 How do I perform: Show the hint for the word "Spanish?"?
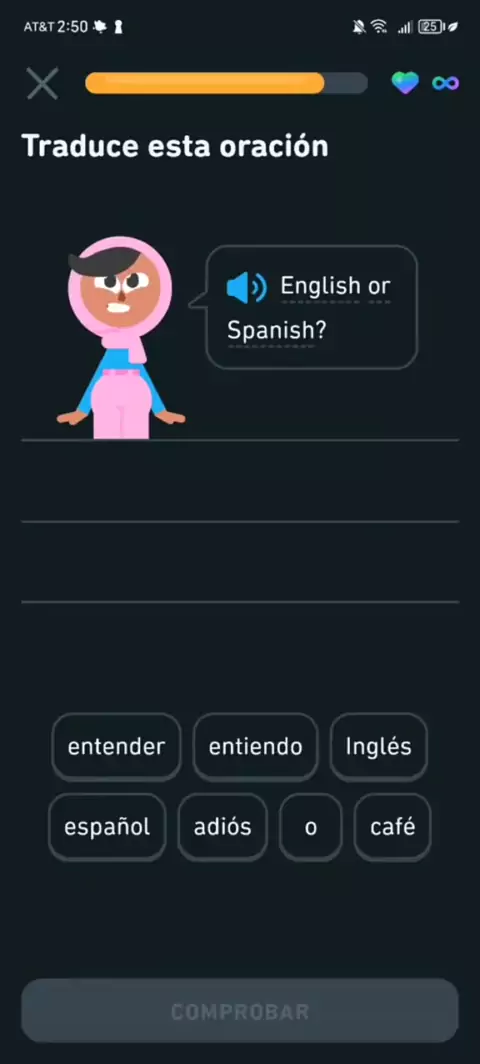[277, 331]
